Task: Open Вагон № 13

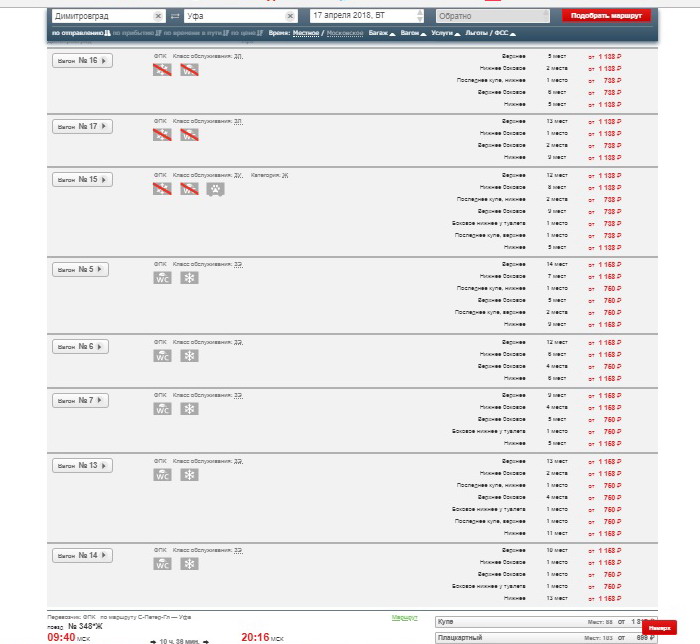Action: (x=81, y=466)
